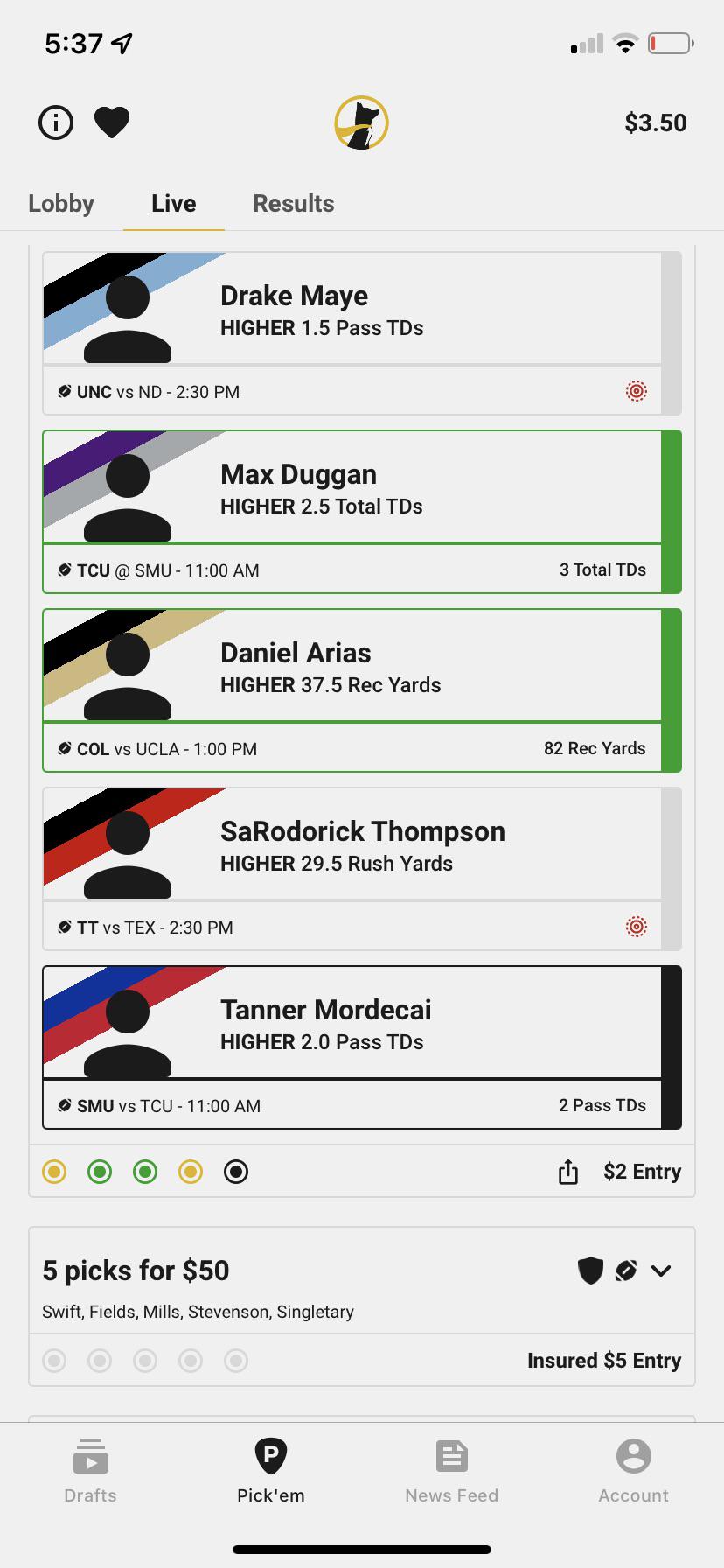Tap the heart favorites icon
The width and height of the screenshot is (724, 1568).
(112, 122)
